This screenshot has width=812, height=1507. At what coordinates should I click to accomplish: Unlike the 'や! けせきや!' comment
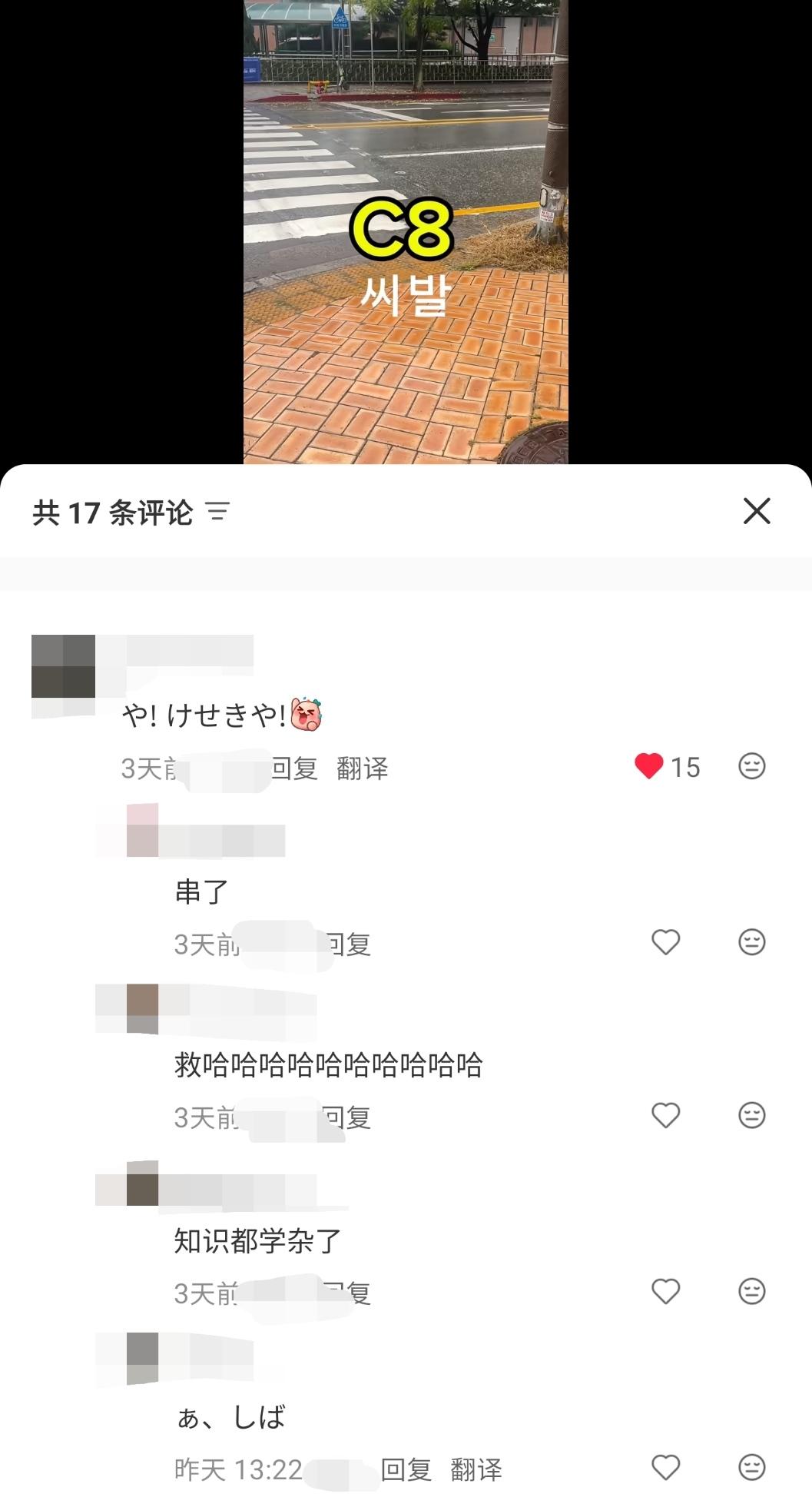point(649,766)
